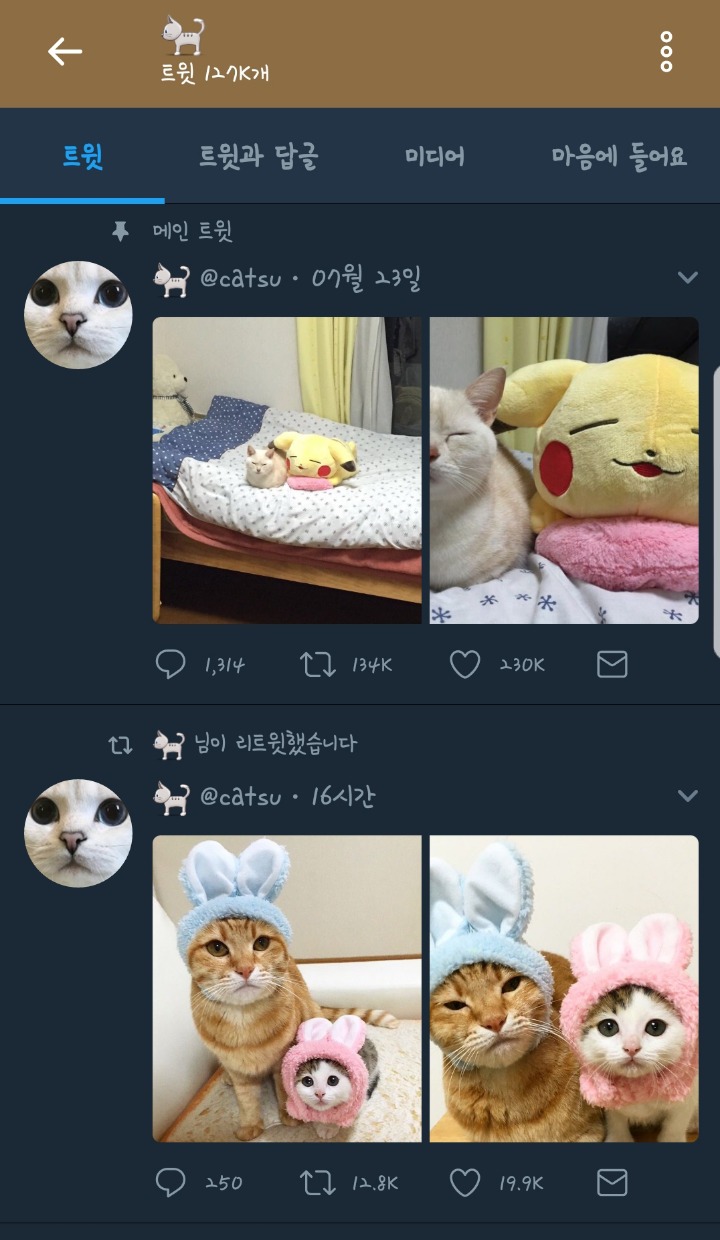Switch to the 마음에 들어요 tab
Screen dimensions: 720x1240
pos(619,157)
